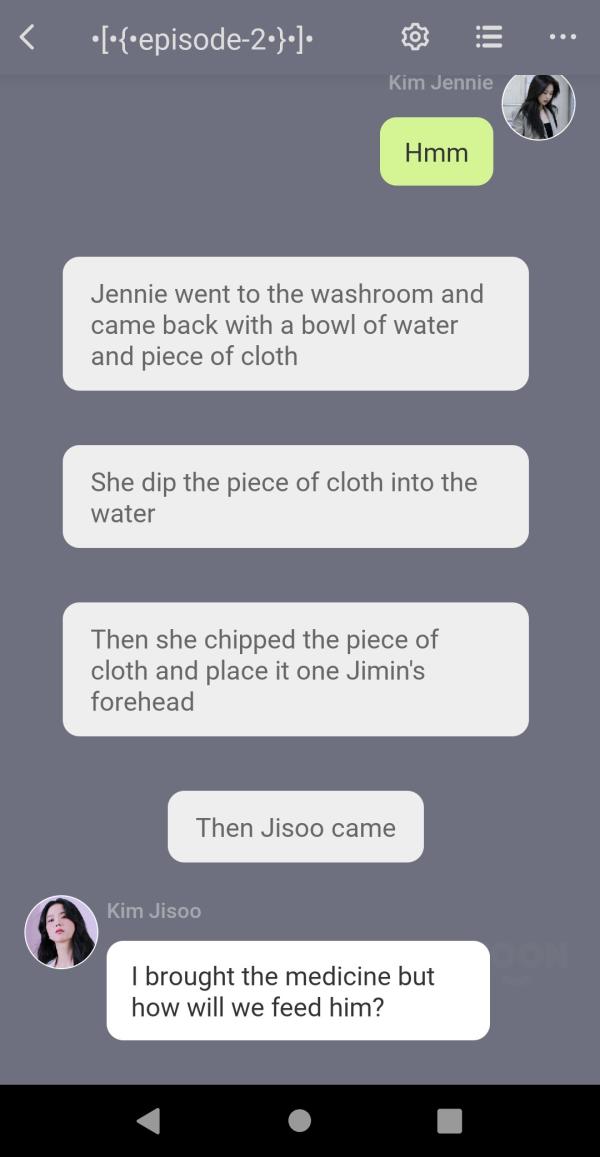Open the three-dot overflow menu

tap(563, 37)
